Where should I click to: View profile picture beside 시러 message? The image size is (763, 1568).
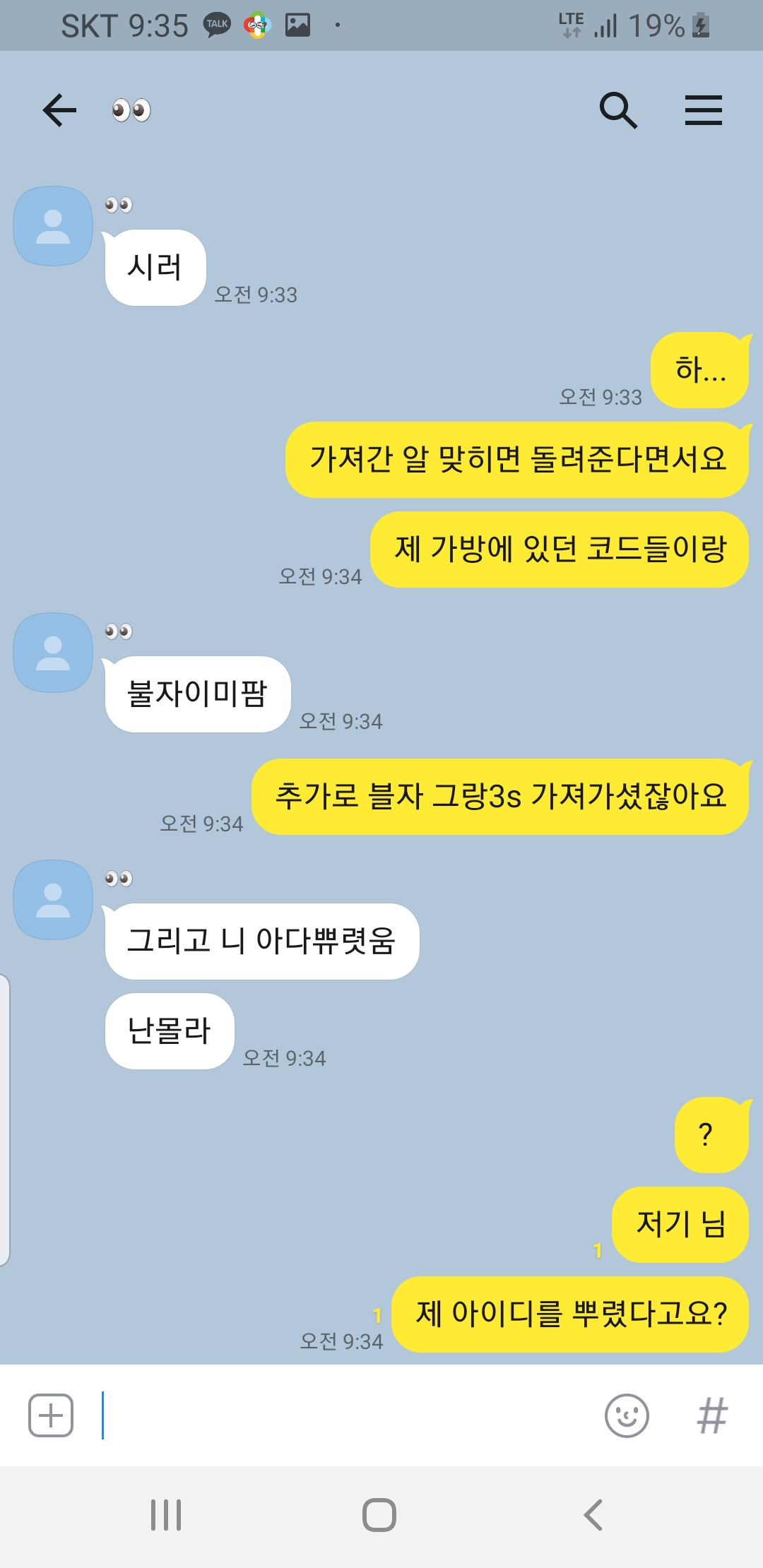(53, 226)
